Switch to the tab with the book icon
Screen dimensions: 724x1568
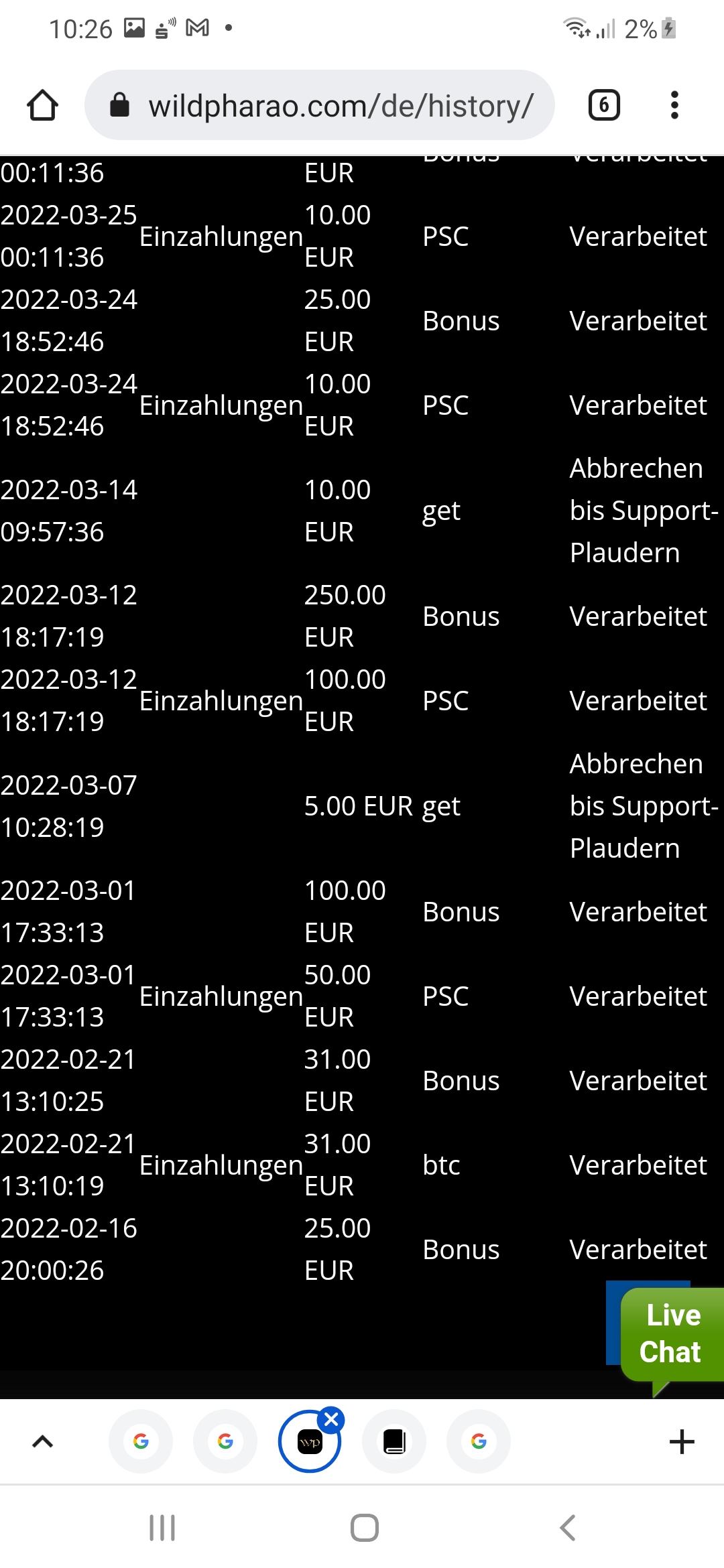394,1441
